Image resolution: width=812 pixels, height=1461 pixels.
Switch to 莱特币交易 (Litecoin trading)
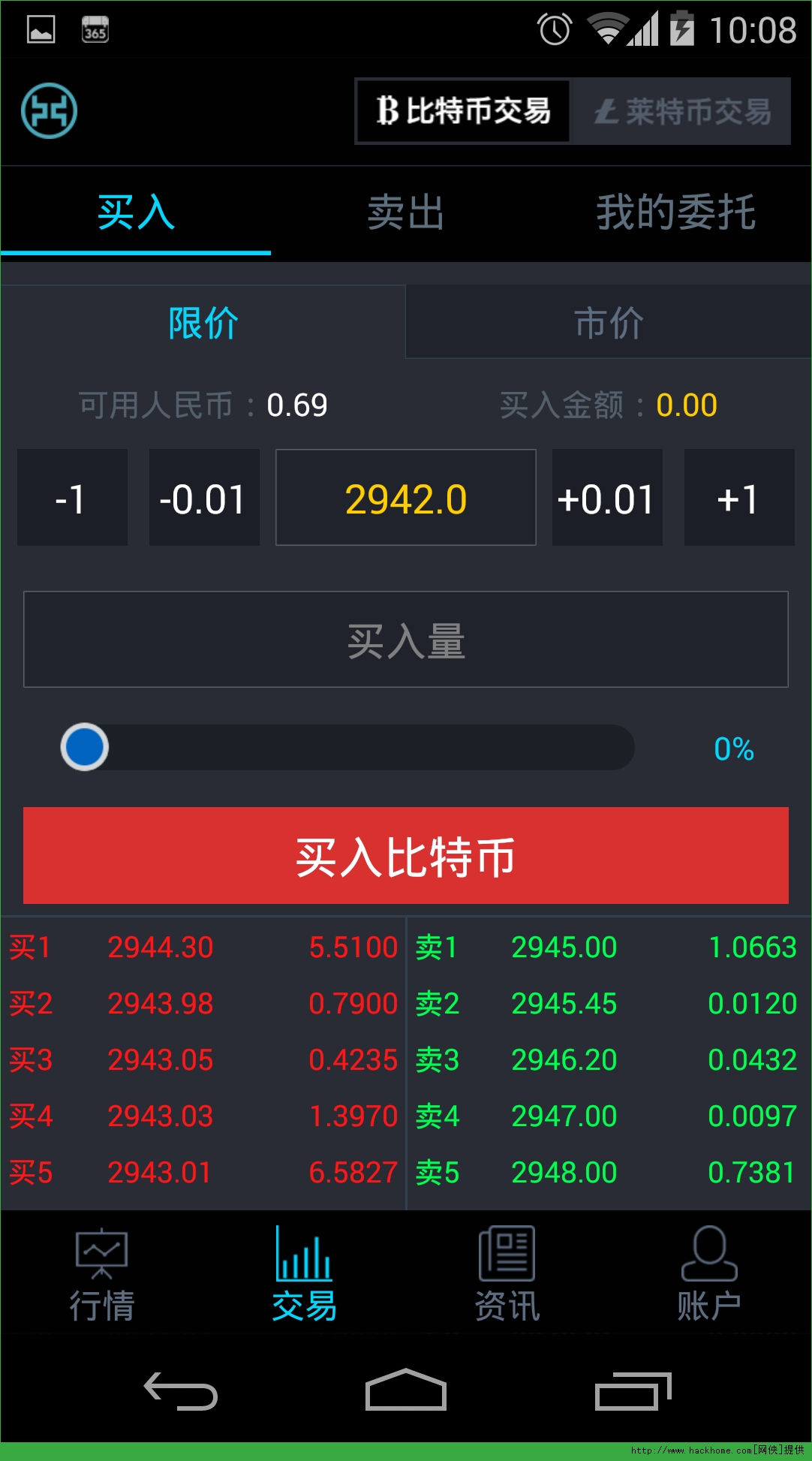pos(681,111)
